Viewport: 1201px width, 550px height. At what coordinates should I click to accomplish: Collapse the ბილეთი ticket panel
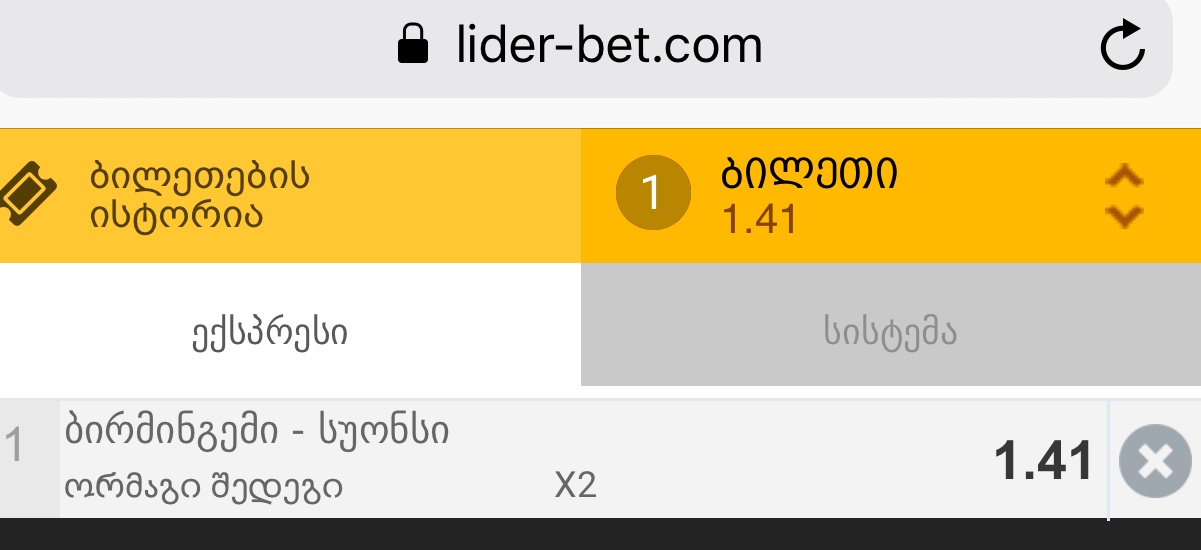click(1123, 196)
